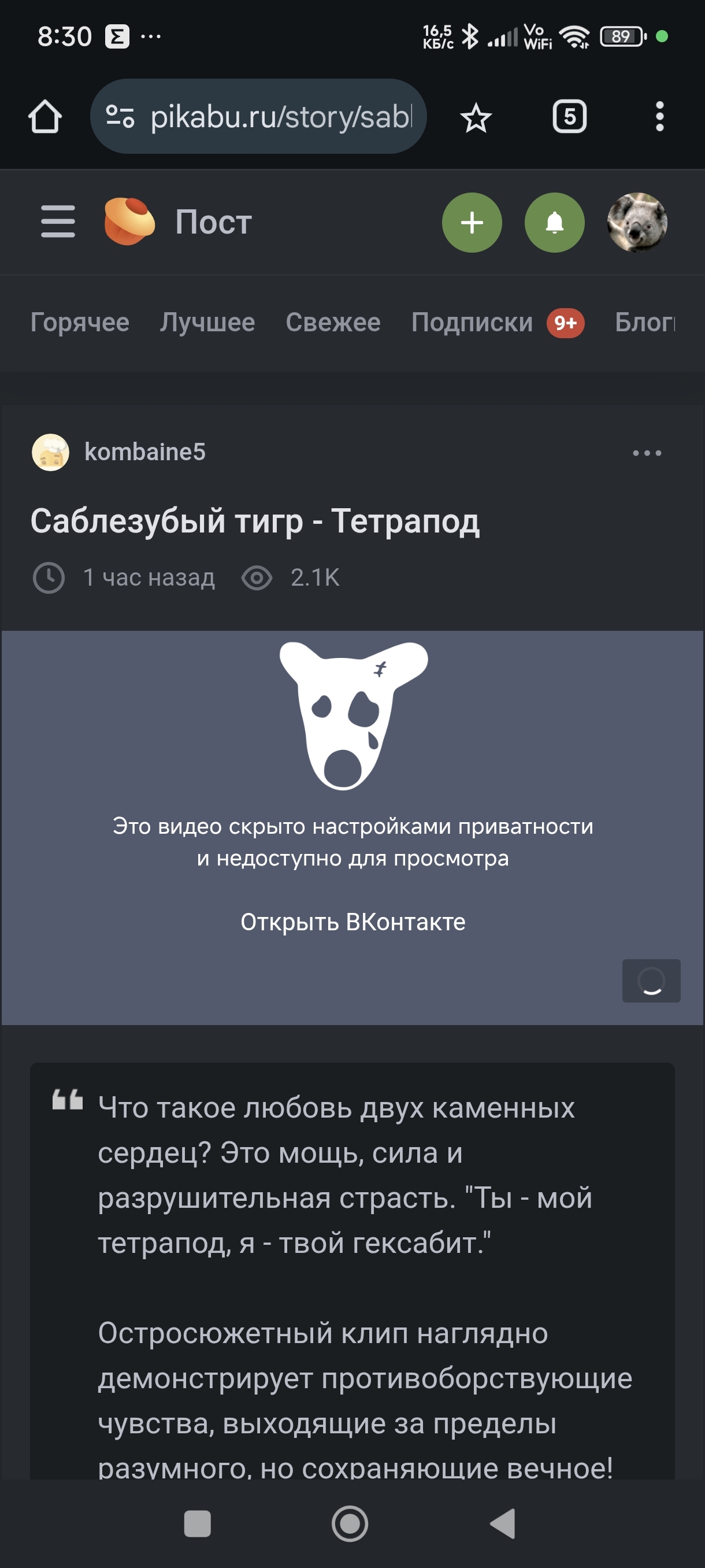Open the post options three dots

[647, 453]
